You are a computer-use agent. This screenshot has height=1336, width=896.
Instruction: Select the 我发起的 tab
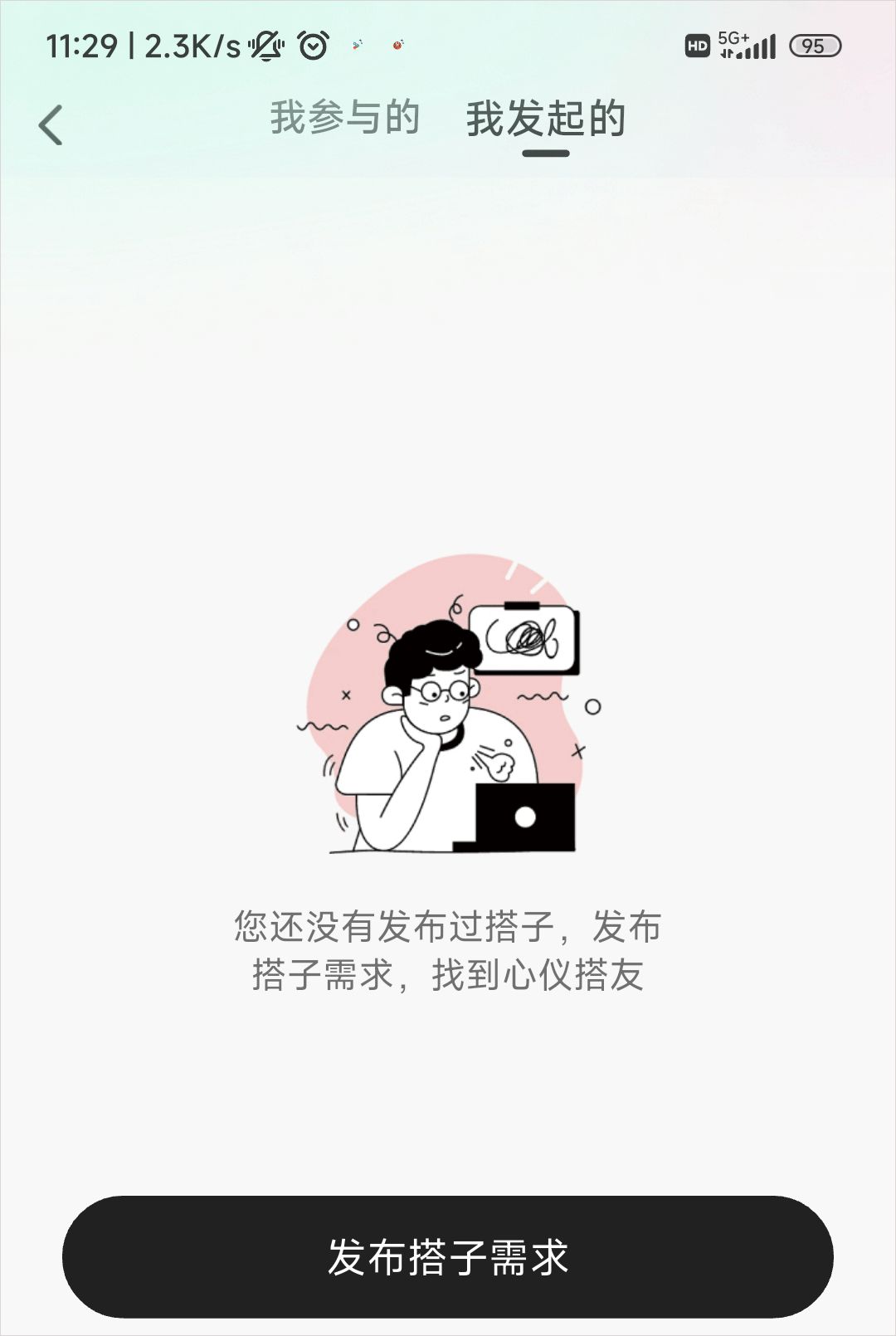tap(546, 119)
